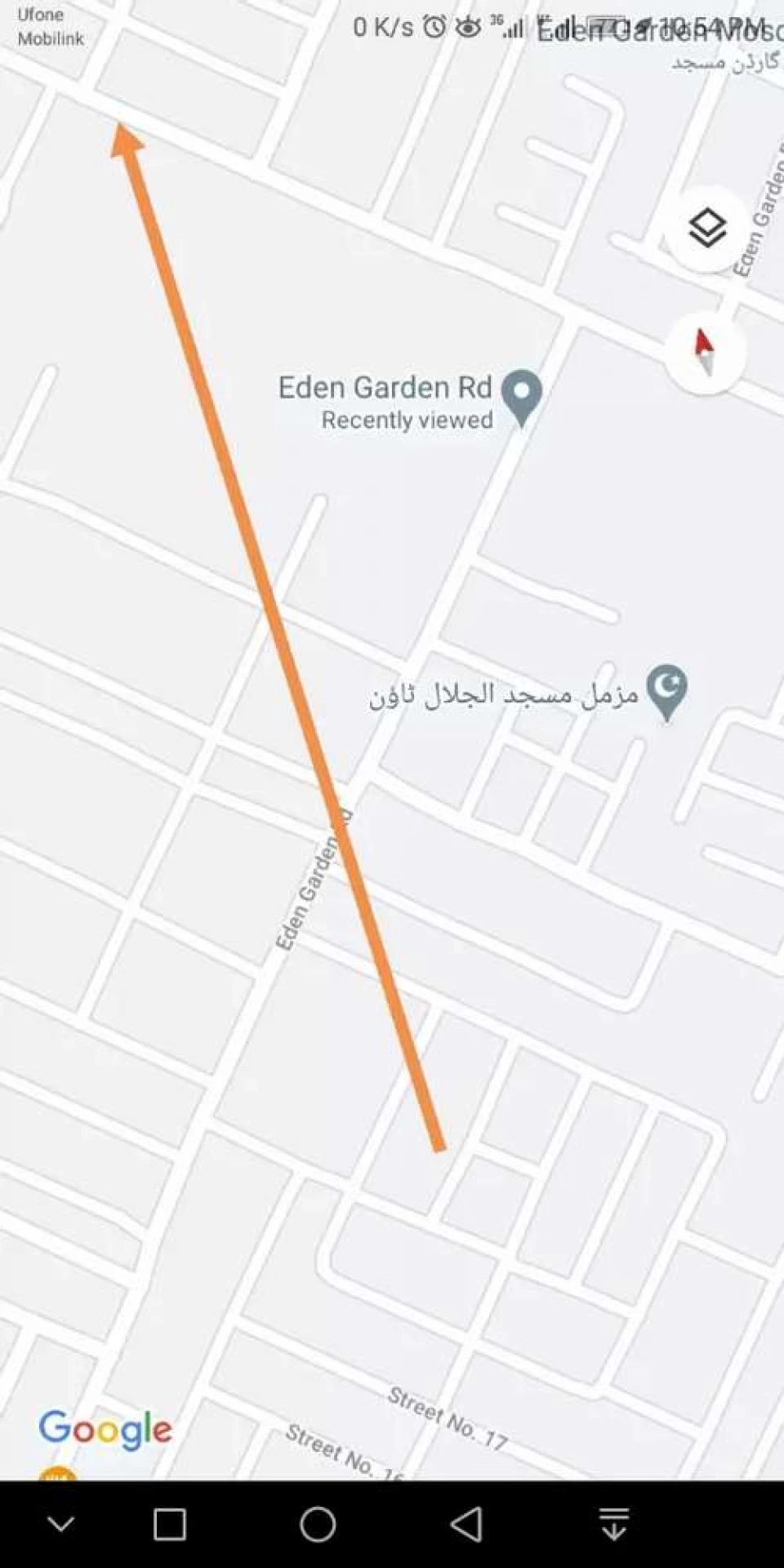Viewport: 784px width, 1568px height.
Task: Hide the navigation bar with the chevron
Action: (61, 1524)
